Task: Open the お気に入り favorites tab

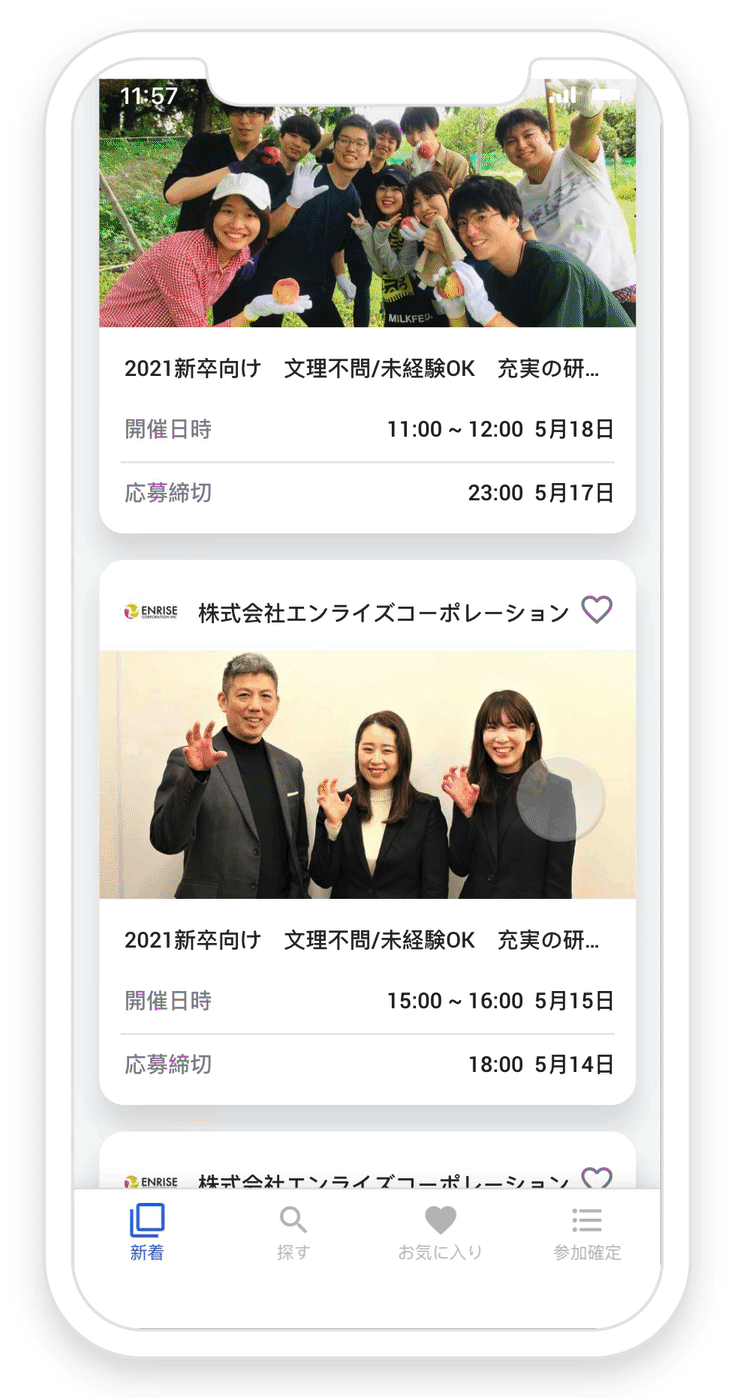Action: click(x=440, y=1232)
